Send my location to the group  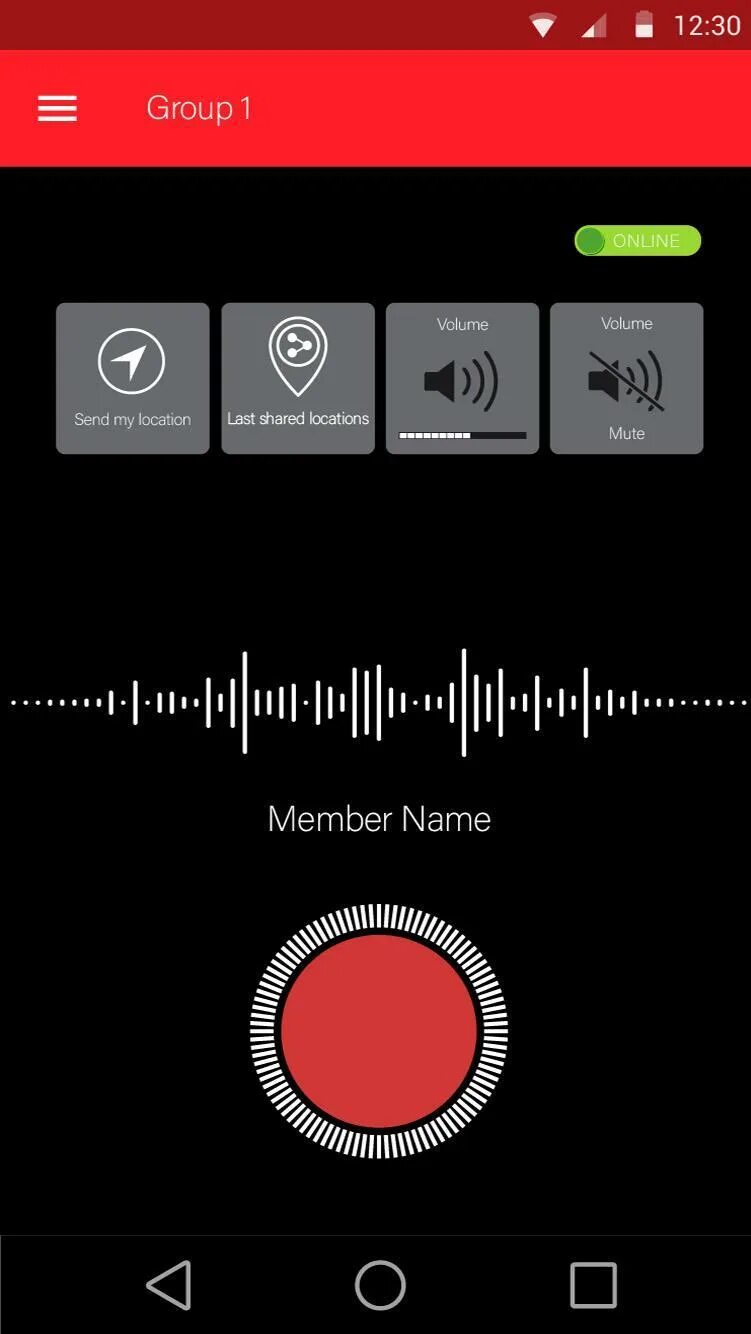[x=133, y=378]
